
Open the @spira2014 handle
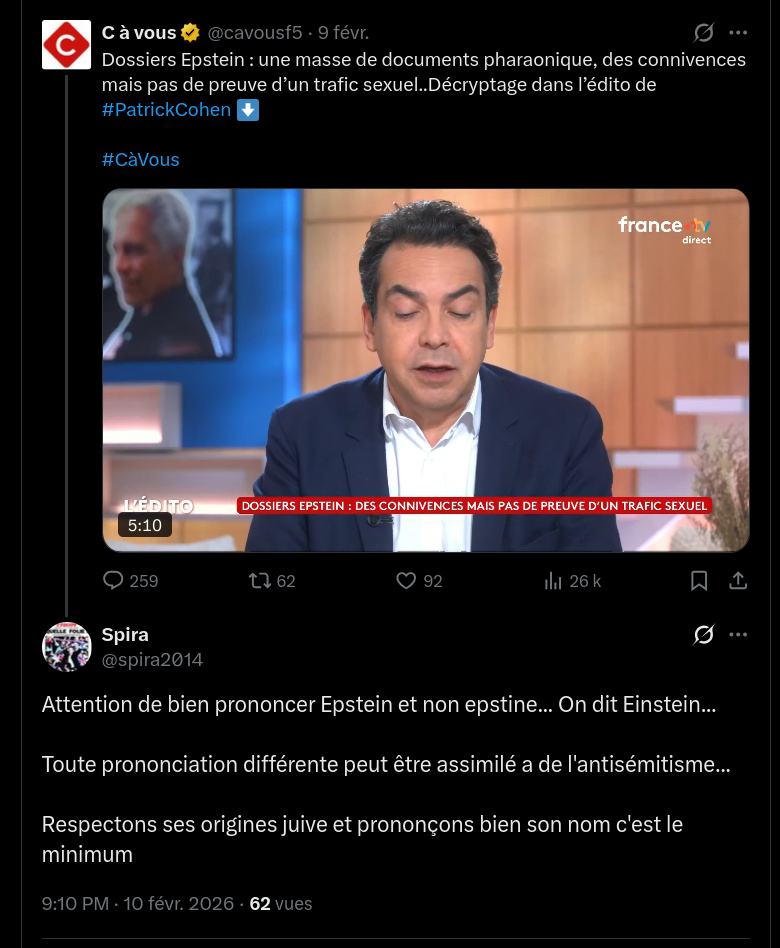[152, 660]
